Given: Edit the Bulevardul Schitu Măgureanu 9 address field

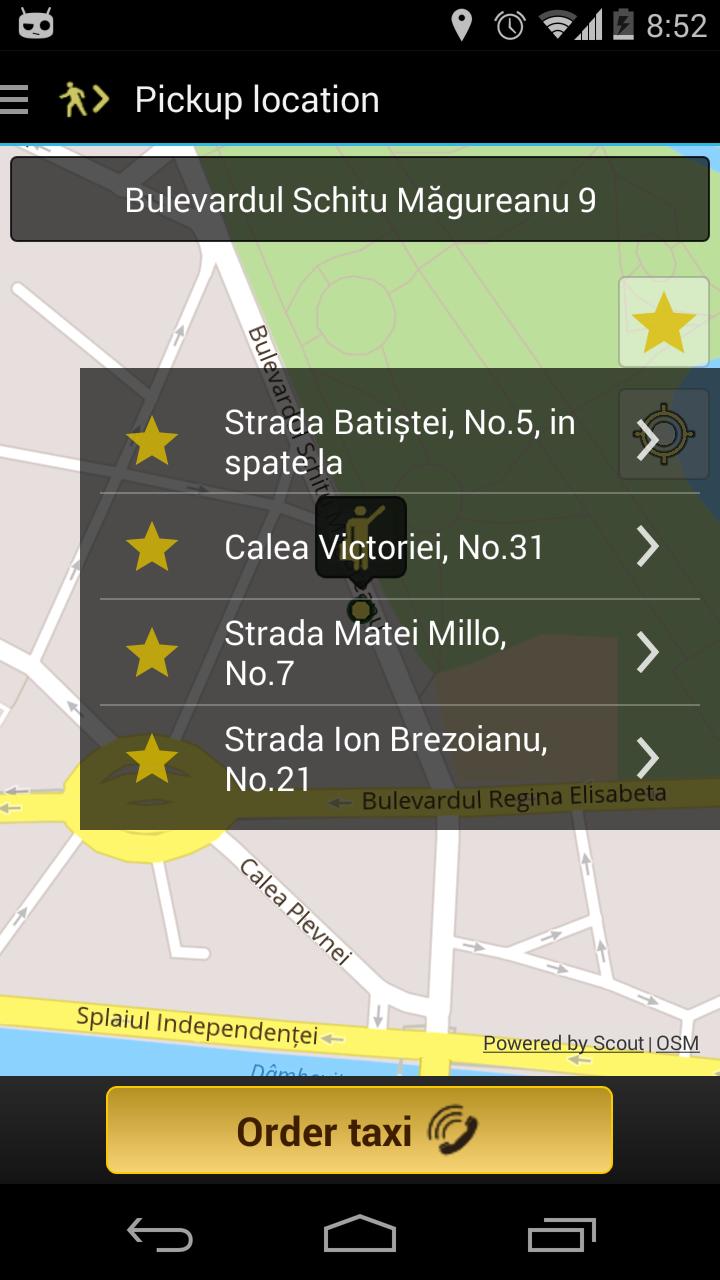Looking at the screenshot, I should click(360, 200).
